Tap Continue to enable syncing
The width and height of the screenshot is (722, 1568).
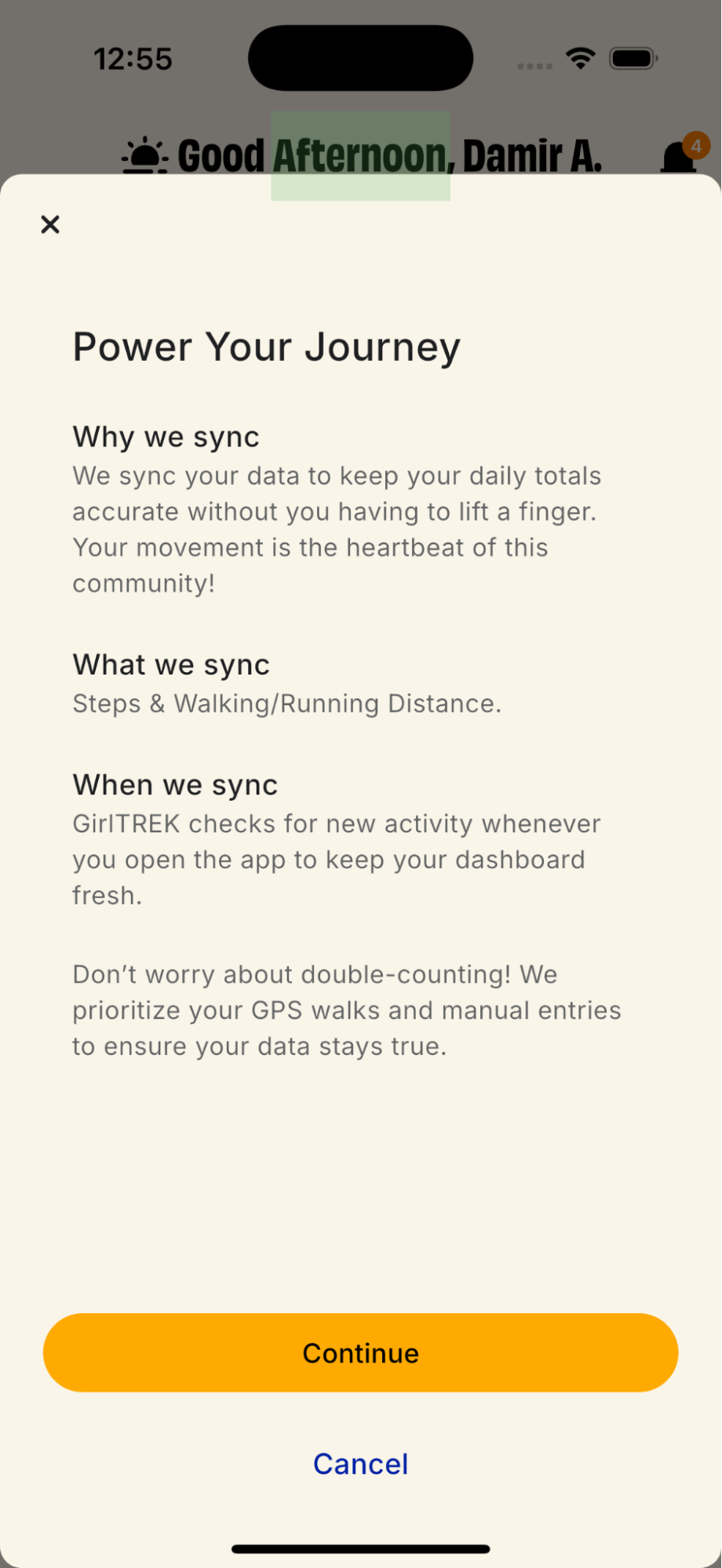tap(360, 1352)
